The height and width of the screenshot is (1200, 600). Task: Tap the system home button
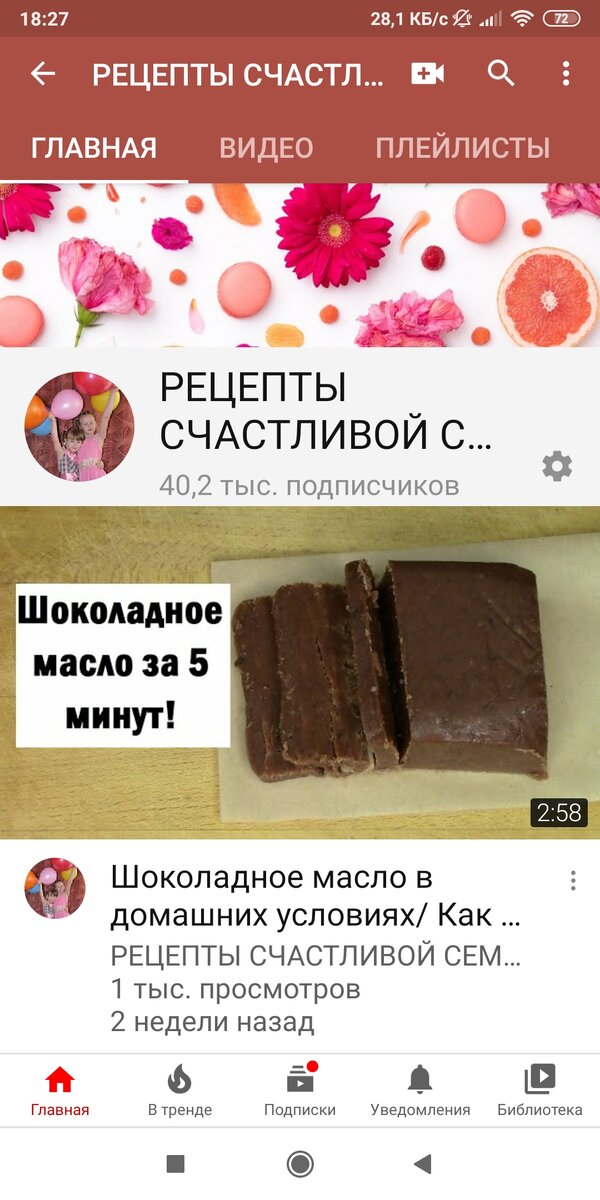pos(300,1163)
